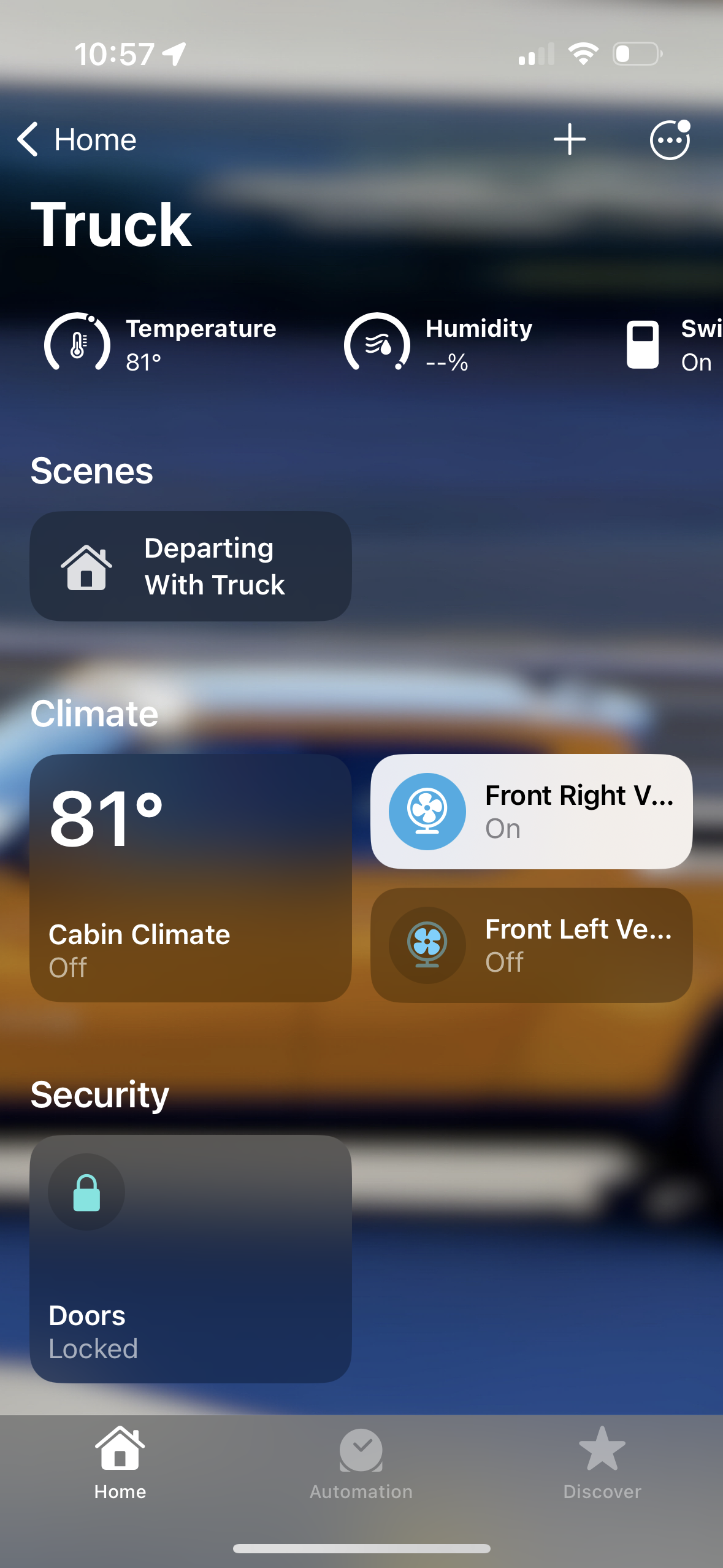This screenshot has height=1568, width=723.
Task: Go back to Home
Action: (76, 140)
